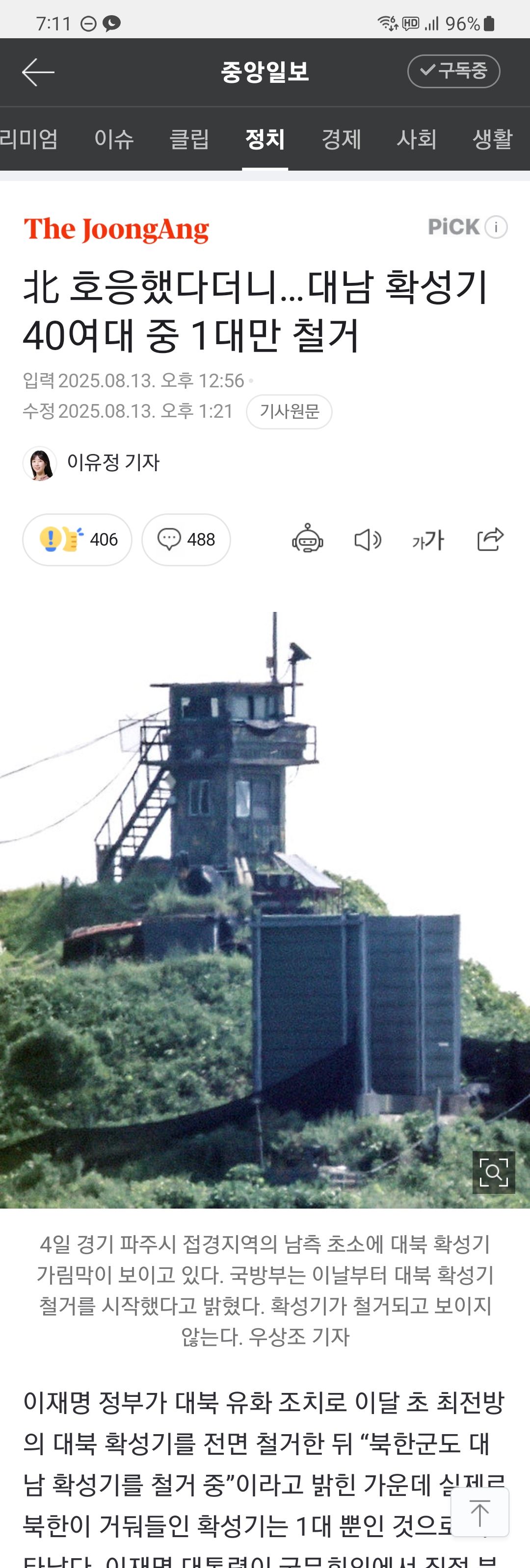This screenshot has height=1568, width=530.
Task: Switch to the 이슈 tab
Action: pos(114,139)
